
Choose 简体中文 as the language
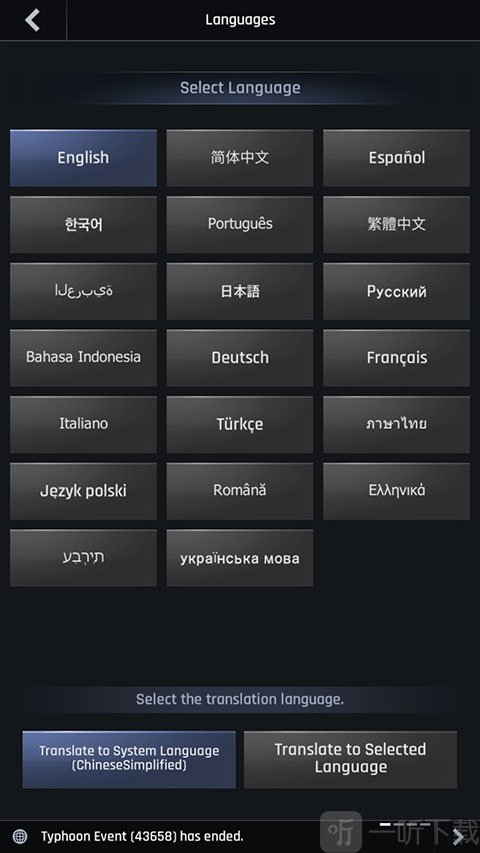[239, 158]
